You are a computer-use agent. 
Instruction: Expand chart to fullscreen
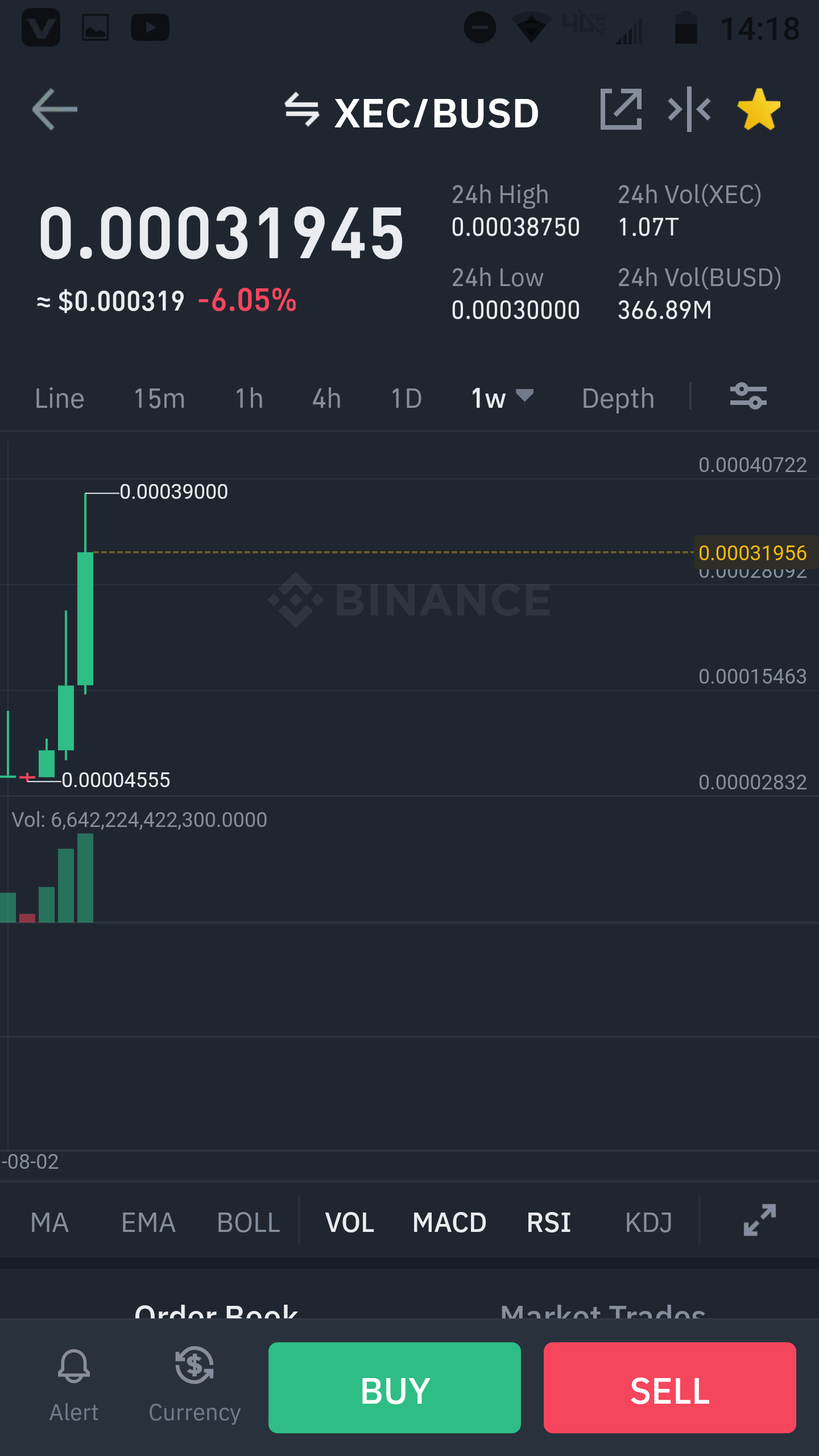pos(760,1220)
